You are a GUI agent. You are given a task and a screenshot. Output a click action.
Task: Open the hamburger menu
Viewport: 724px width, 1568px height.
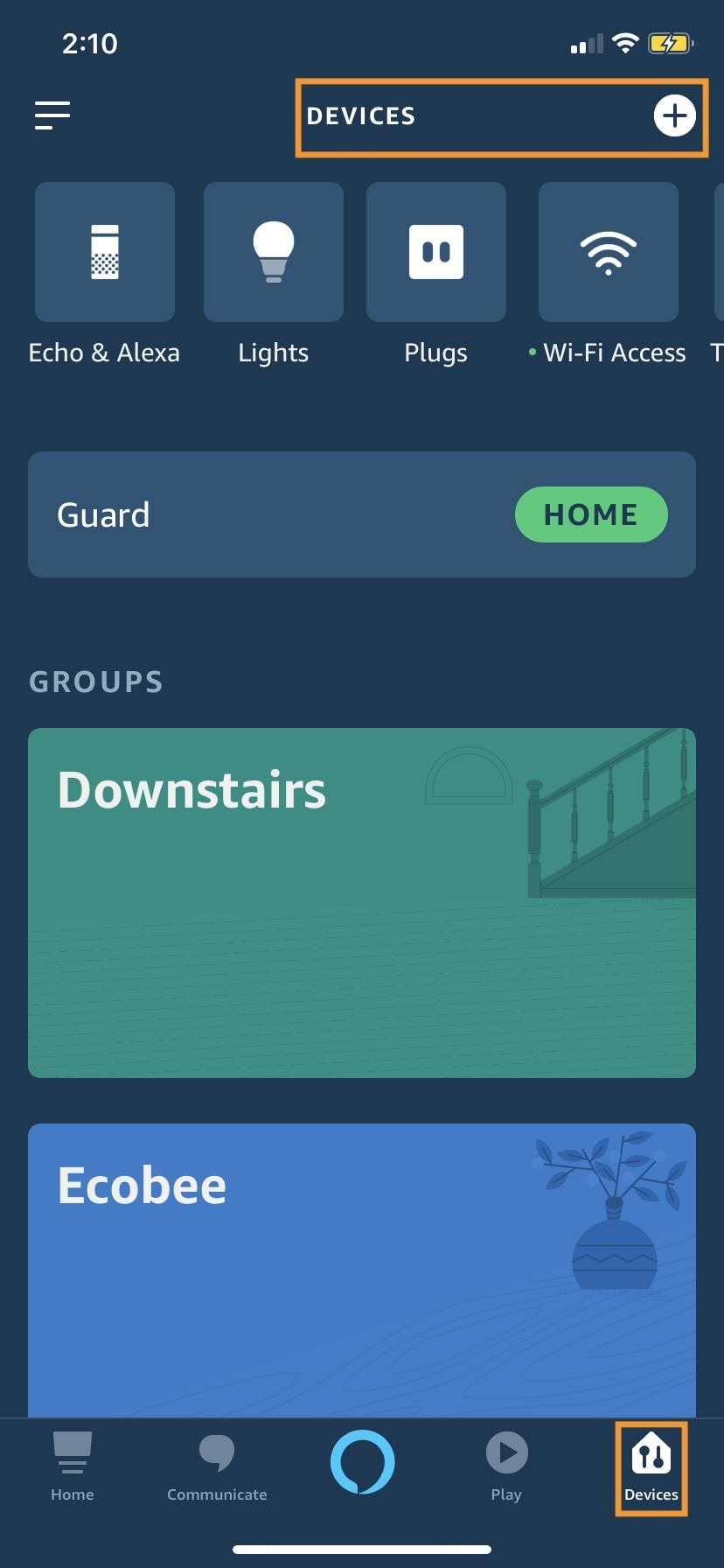click(52, 115)
